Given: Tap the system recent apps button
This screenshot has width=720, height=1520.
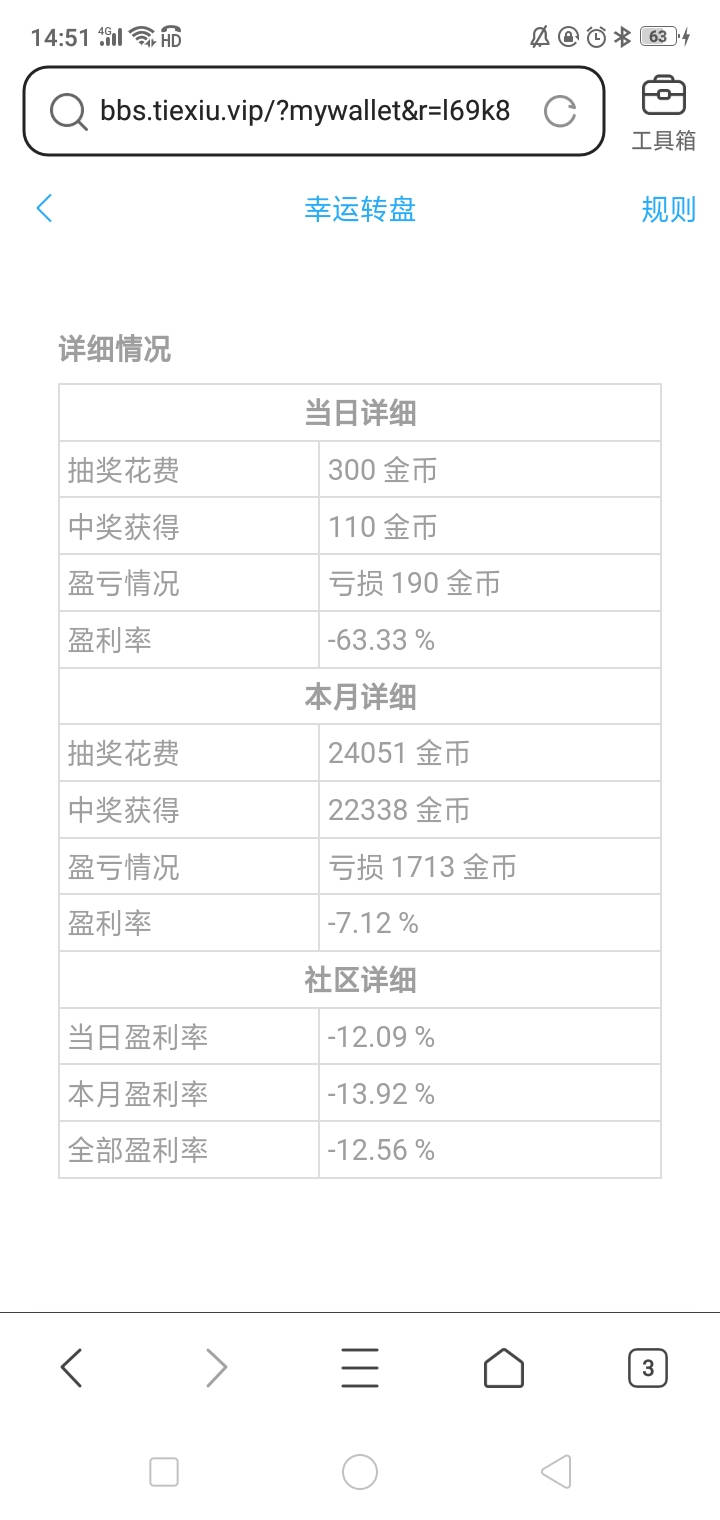Looking at the screenshot, I should pyautogui.click(x=163, y=1472).
